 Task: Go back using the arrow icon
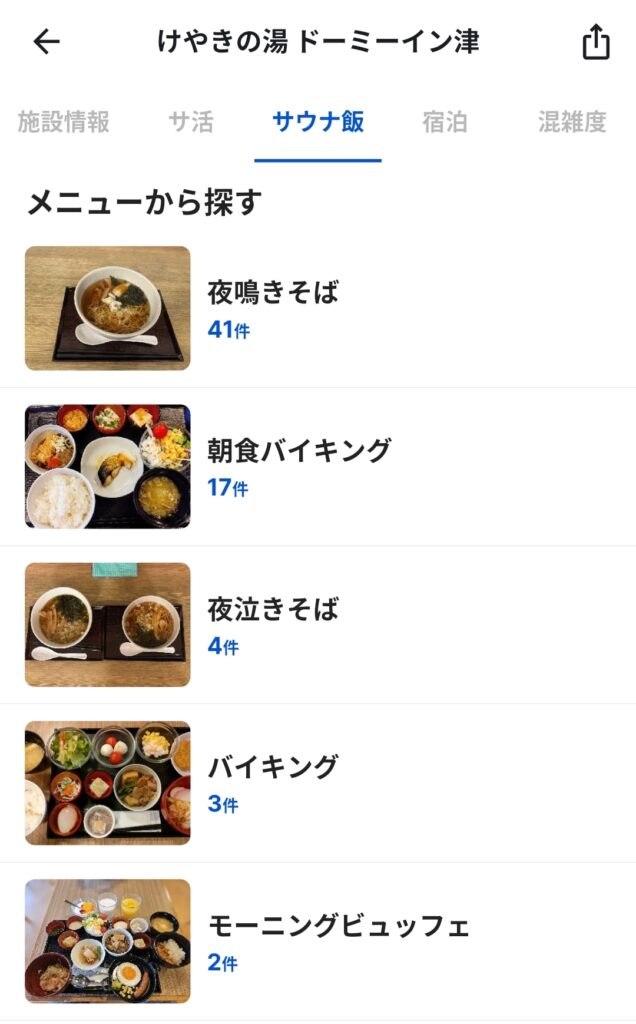(47, 42)
